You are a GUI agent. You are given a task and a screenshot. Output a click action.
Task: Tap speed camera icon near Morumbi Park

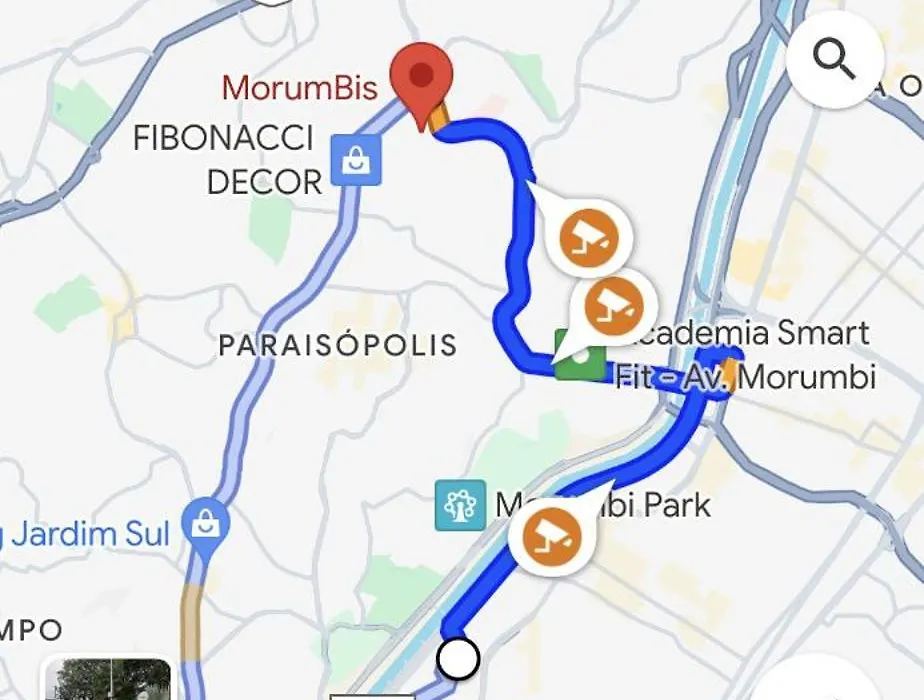tap(550, 536)
